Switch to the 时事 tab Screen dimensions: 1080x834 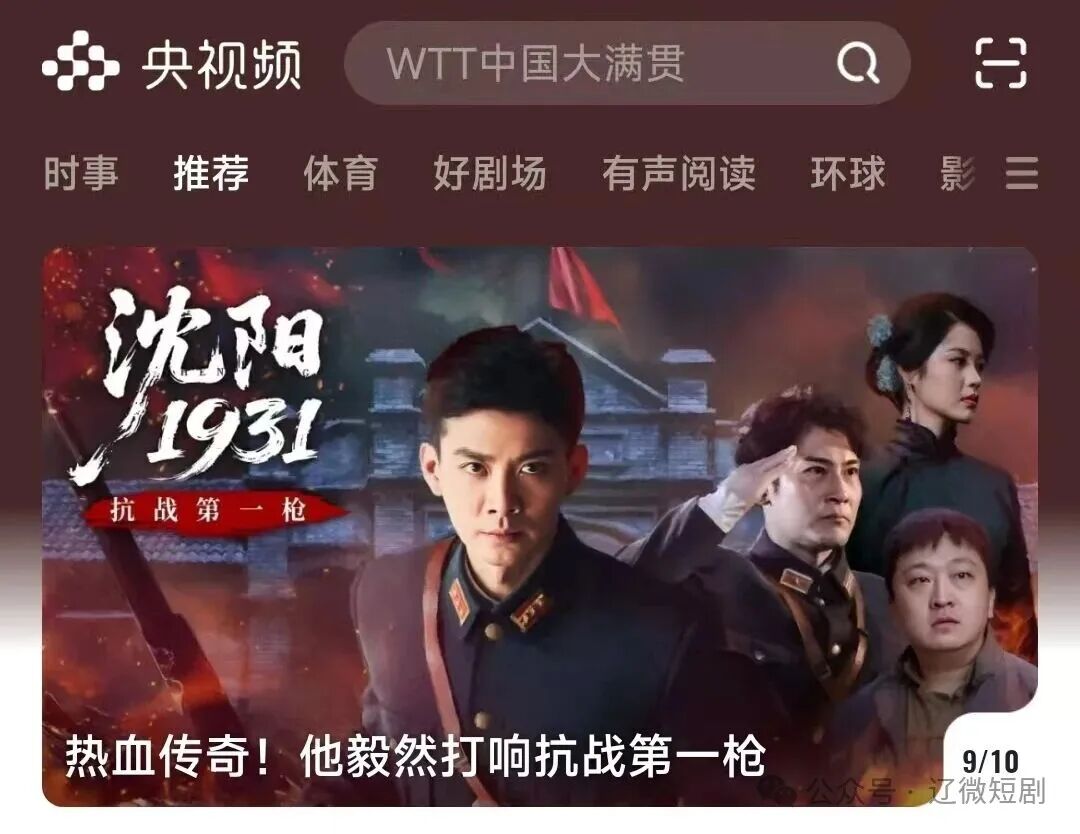pyautogui.click(x=81, y=174)
